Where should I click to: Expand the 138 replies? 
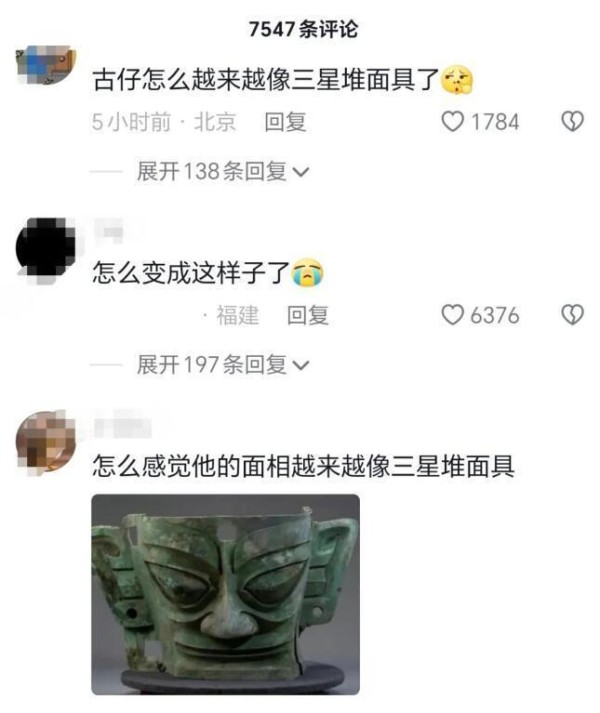click(222, 172)
